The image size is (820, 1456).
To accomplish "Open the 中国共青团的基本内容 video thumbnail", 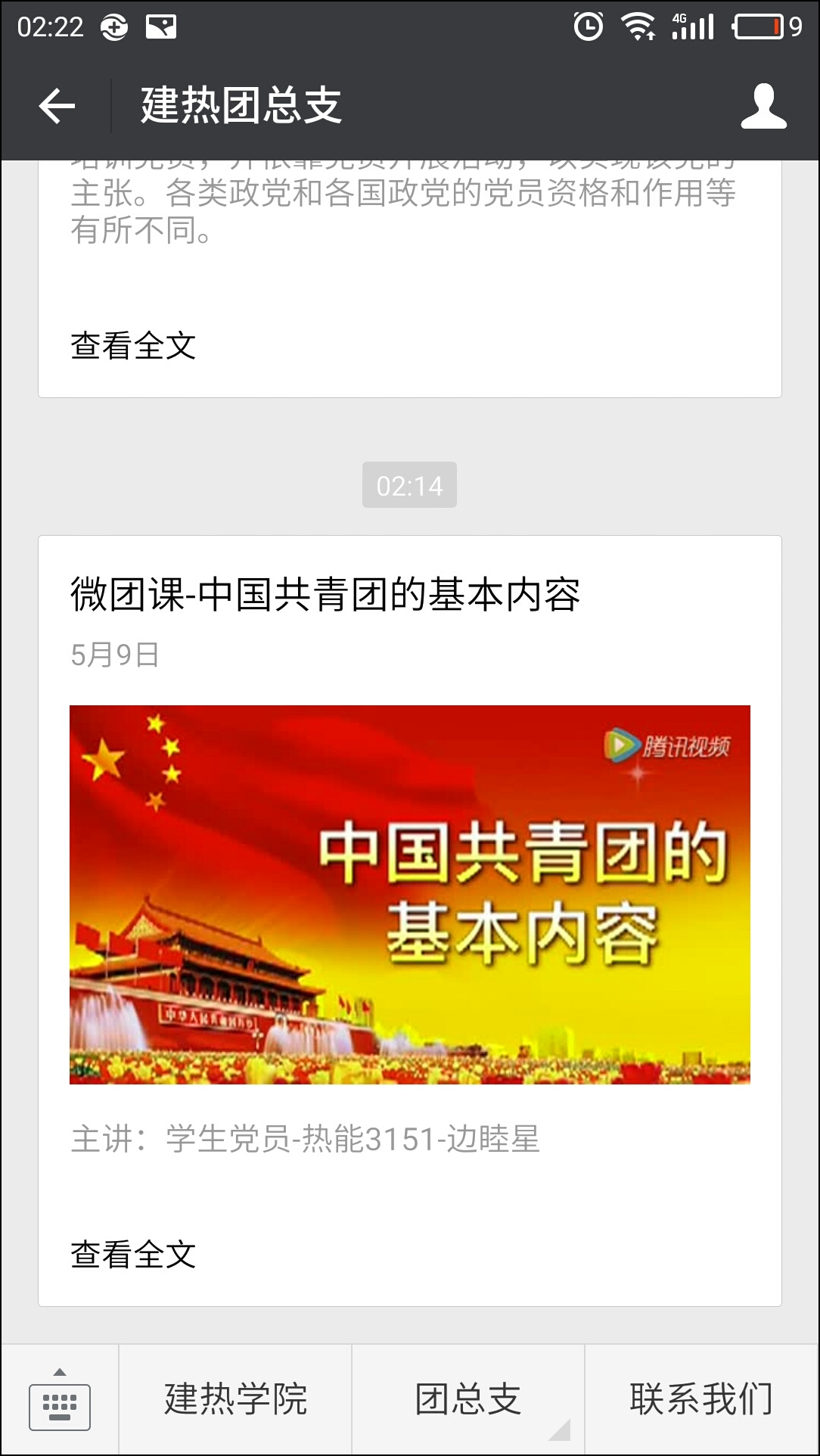I will [409, 894].
